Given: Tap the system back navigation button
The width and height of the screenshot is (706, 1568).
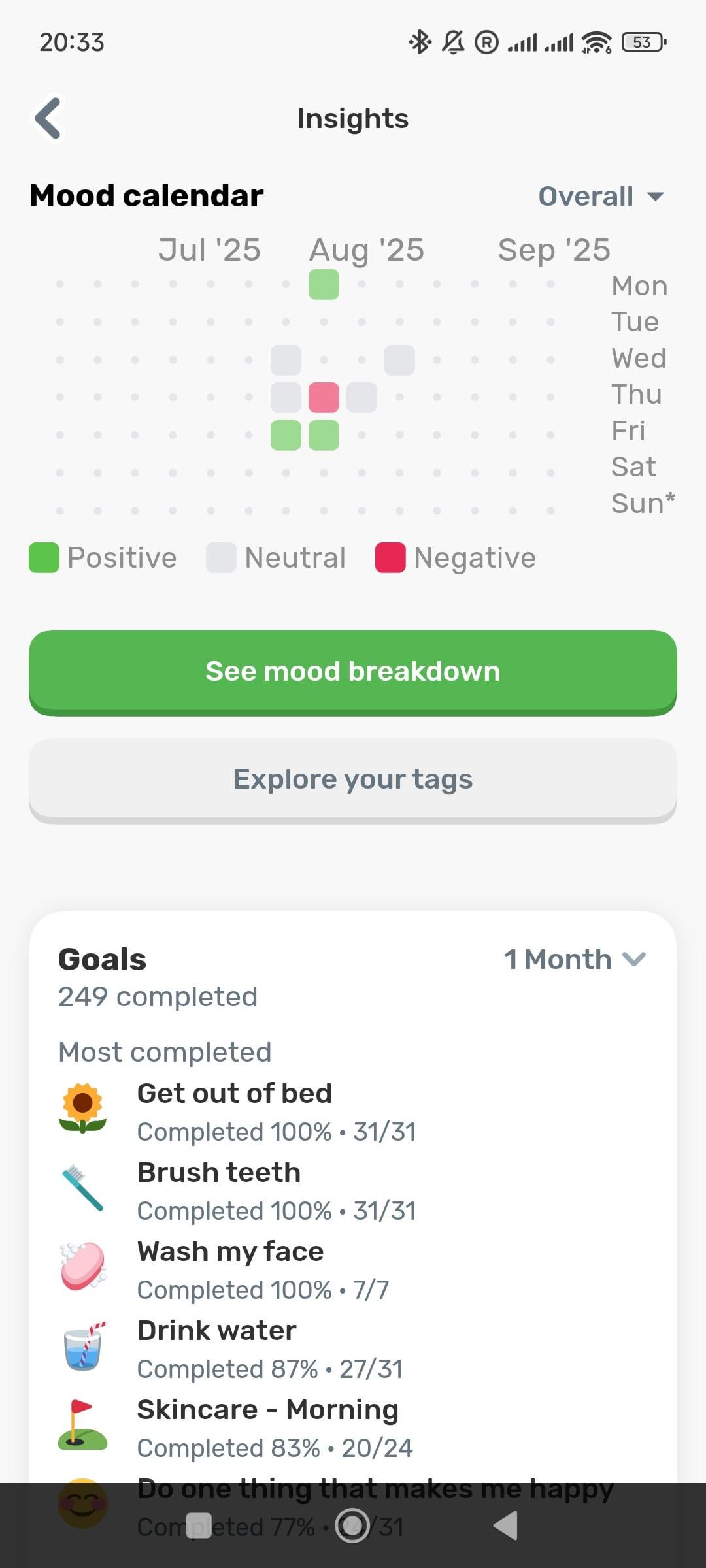Looking at the screenshot, I should click(x=505, y=1526).
